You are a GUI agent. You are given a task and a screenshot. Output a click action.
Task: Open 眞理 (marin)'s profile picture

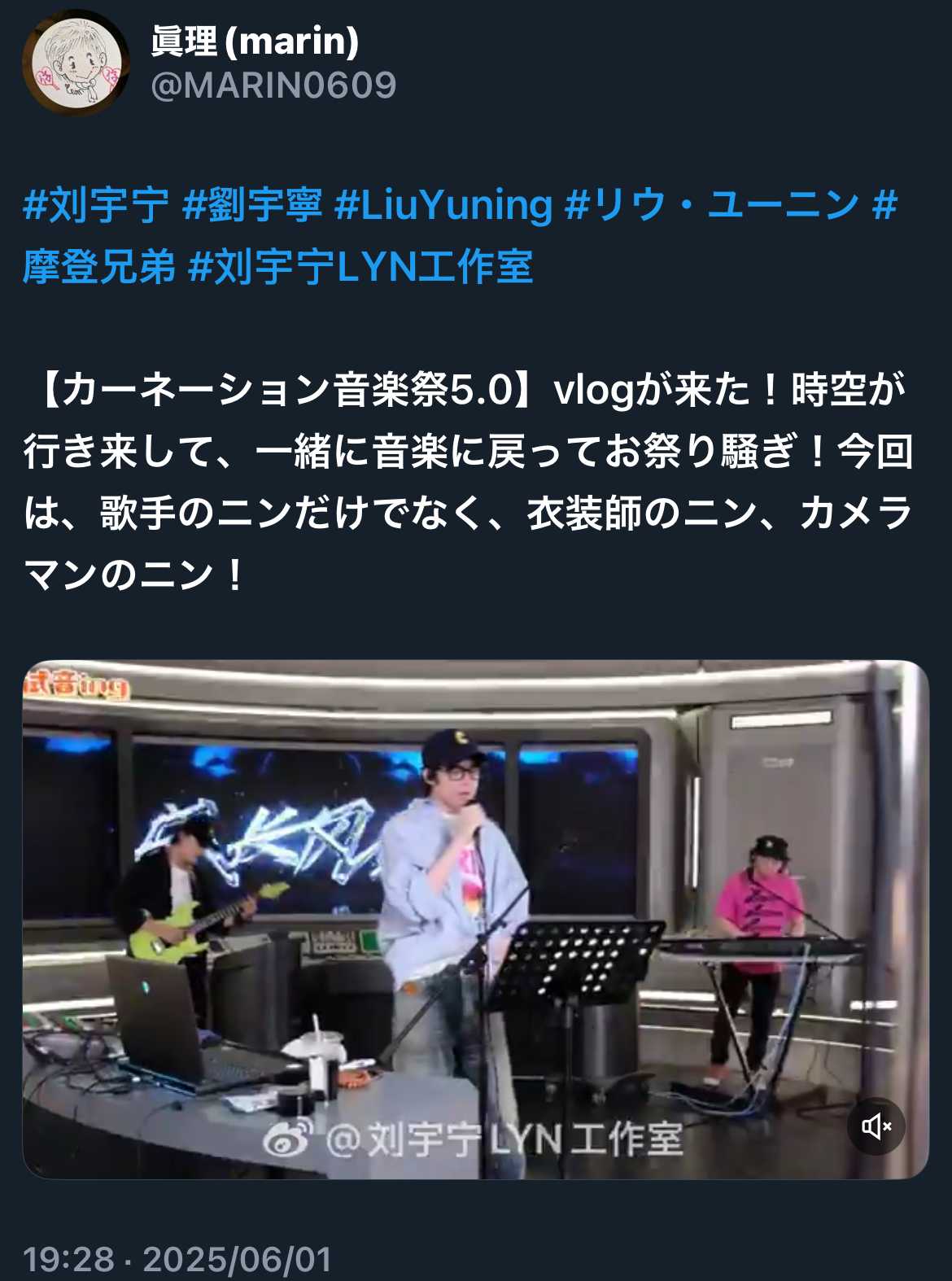75,63
